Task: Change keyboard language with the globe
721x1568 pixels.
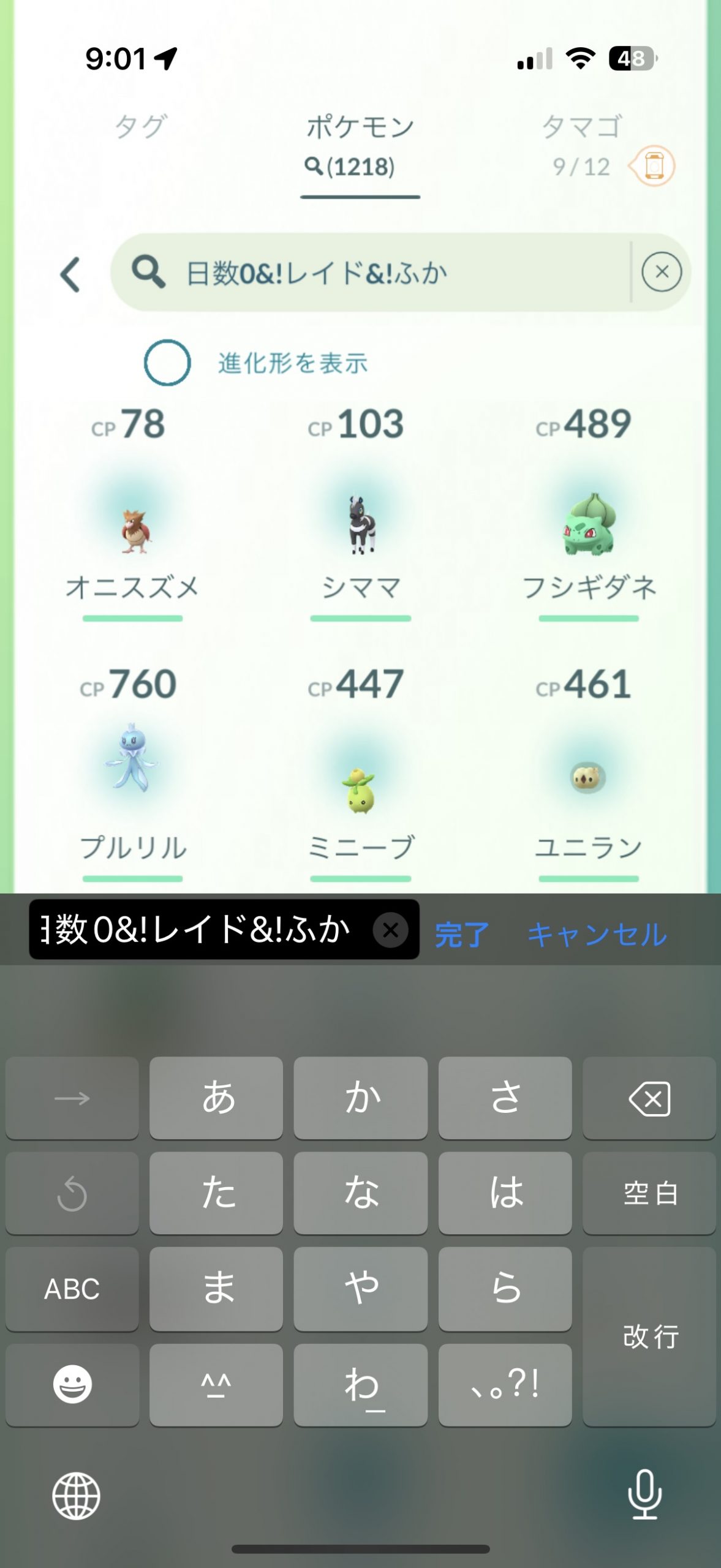Action: point(76,1496)
